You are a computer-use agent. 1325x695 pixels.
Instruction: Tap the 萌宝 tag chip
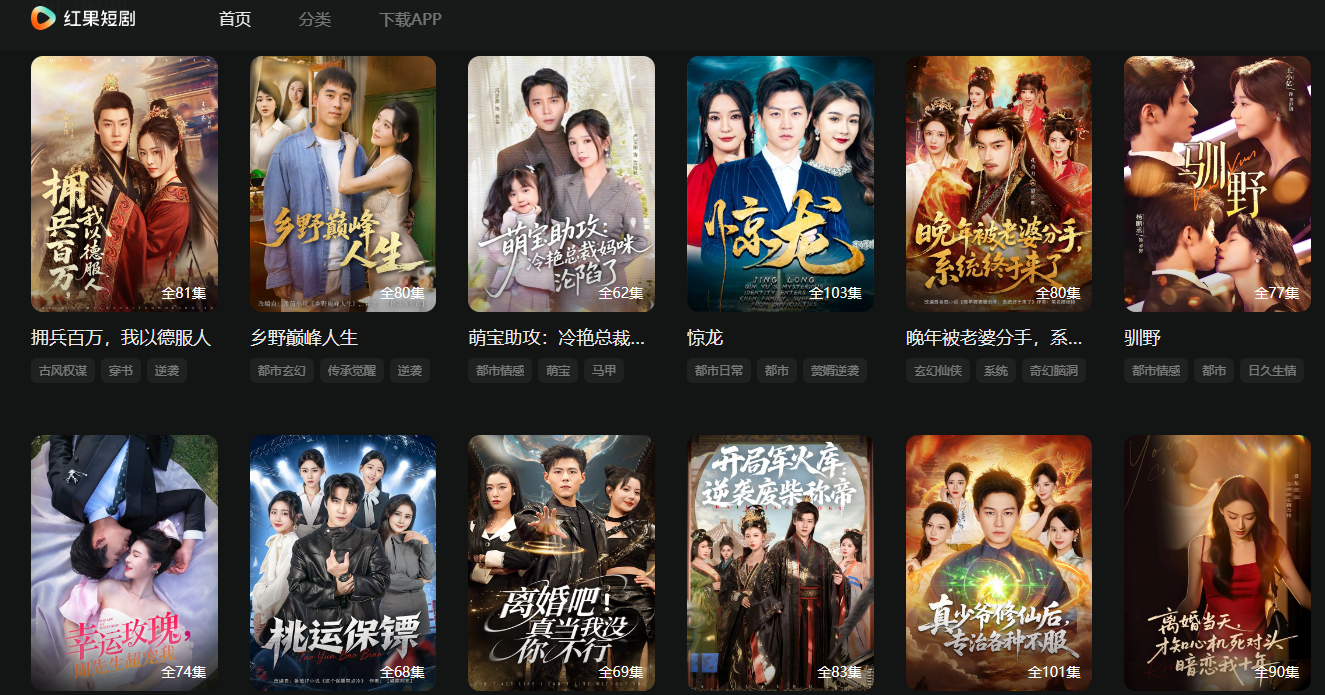[558, 371]
